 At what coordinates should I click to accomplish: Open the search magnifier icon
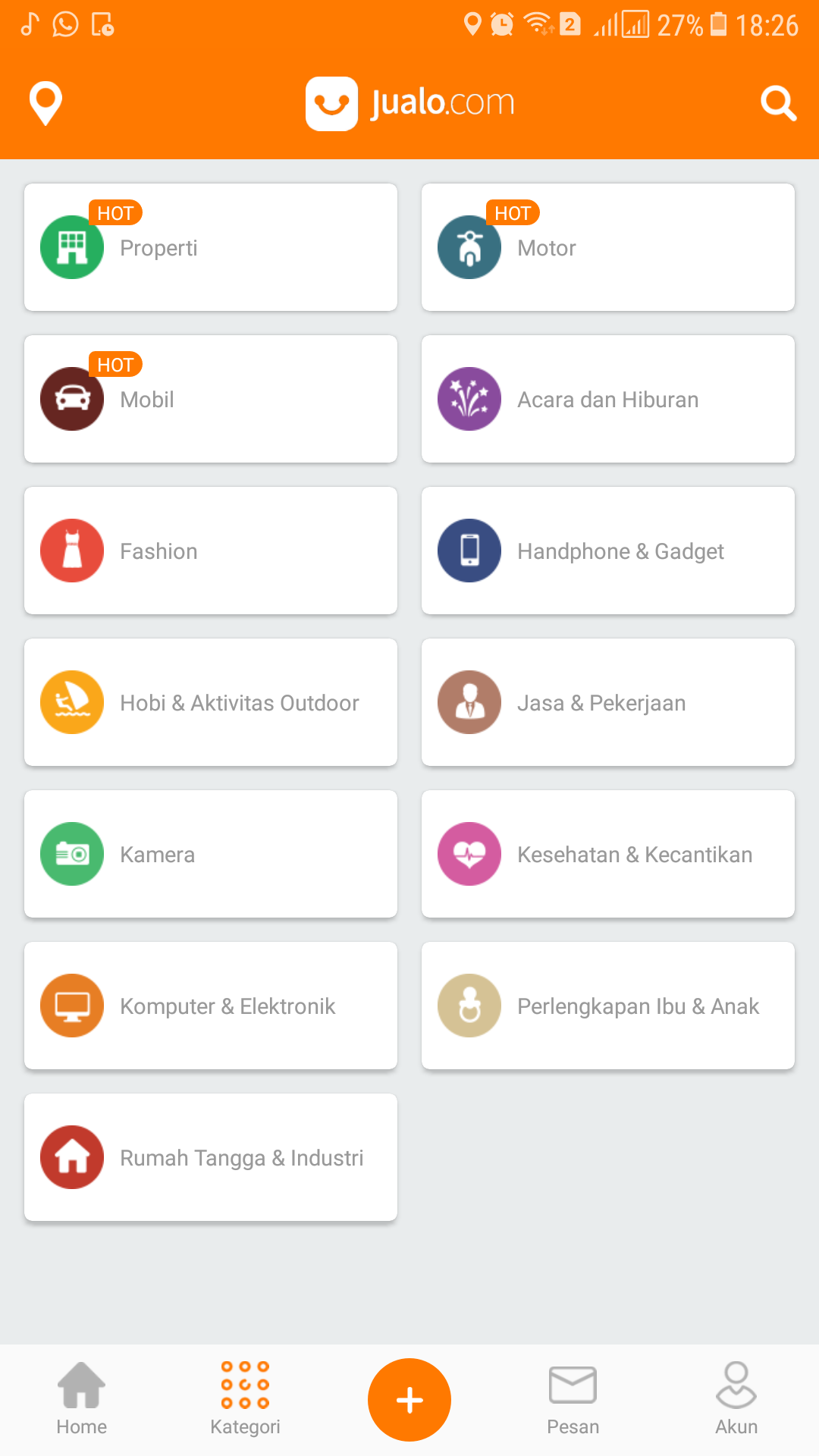(778, 102)
